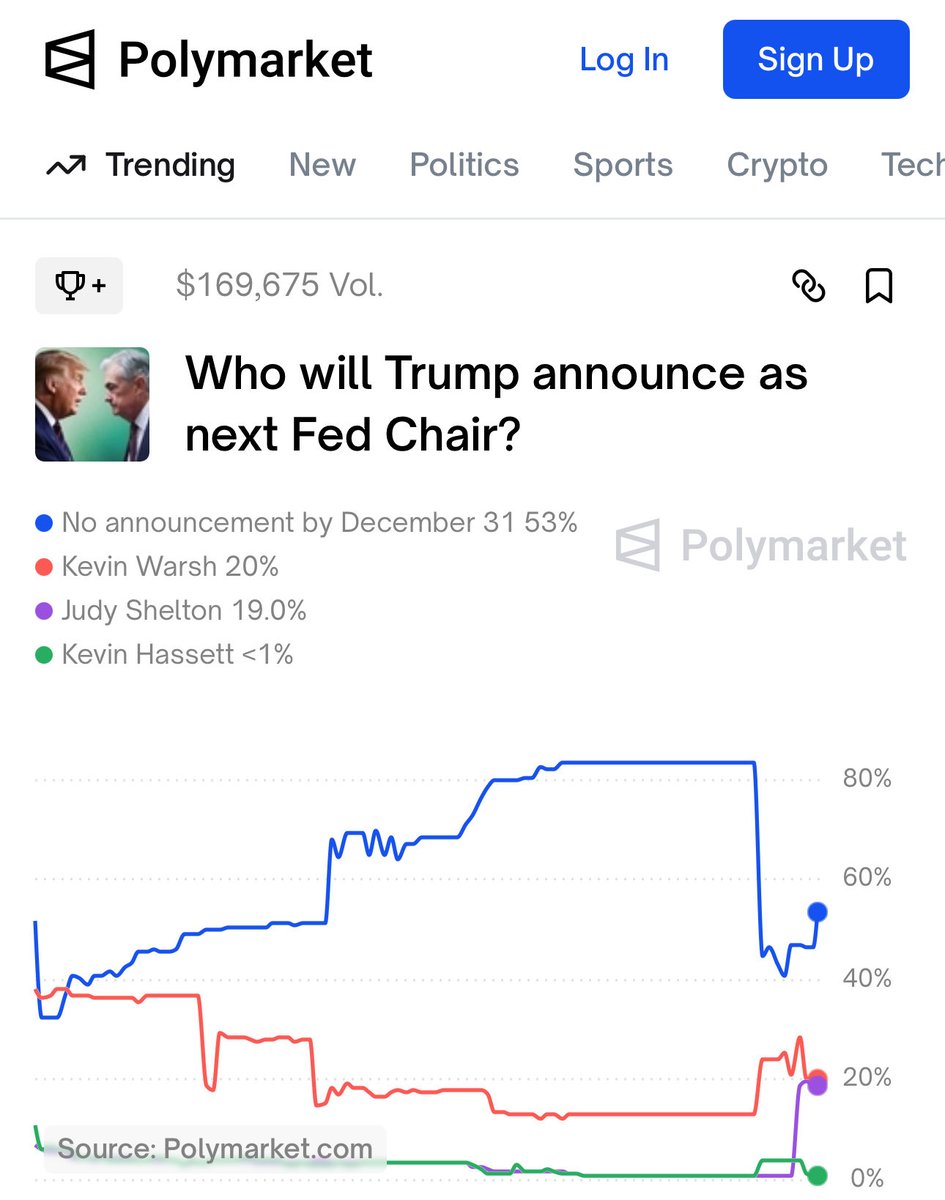Viewport: 945px width, 1200px height.
Task: Switch to the Sports tab
Action: 623,165
